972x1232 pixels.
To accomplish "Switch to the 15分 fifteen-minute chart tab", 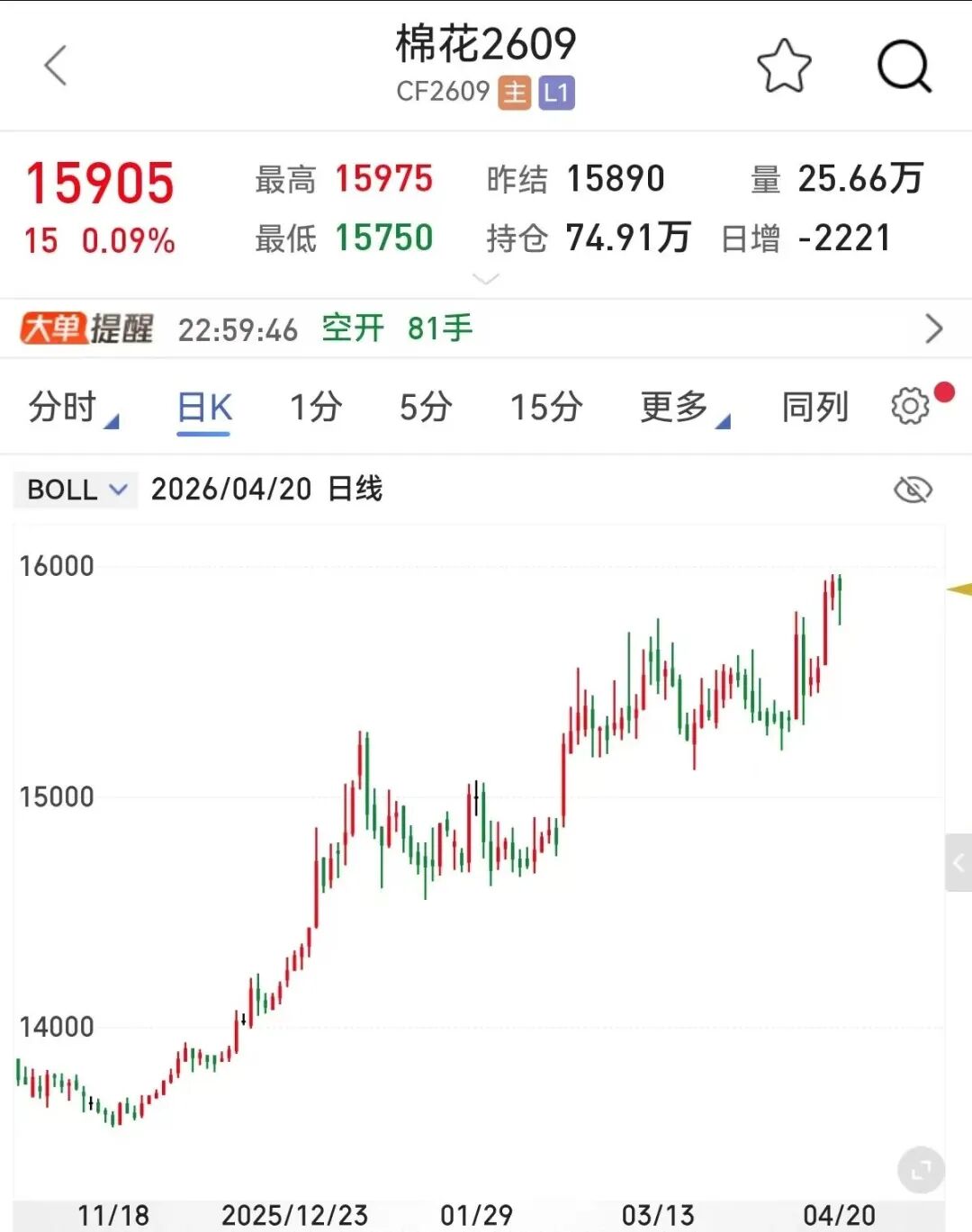I will (544, 407).
